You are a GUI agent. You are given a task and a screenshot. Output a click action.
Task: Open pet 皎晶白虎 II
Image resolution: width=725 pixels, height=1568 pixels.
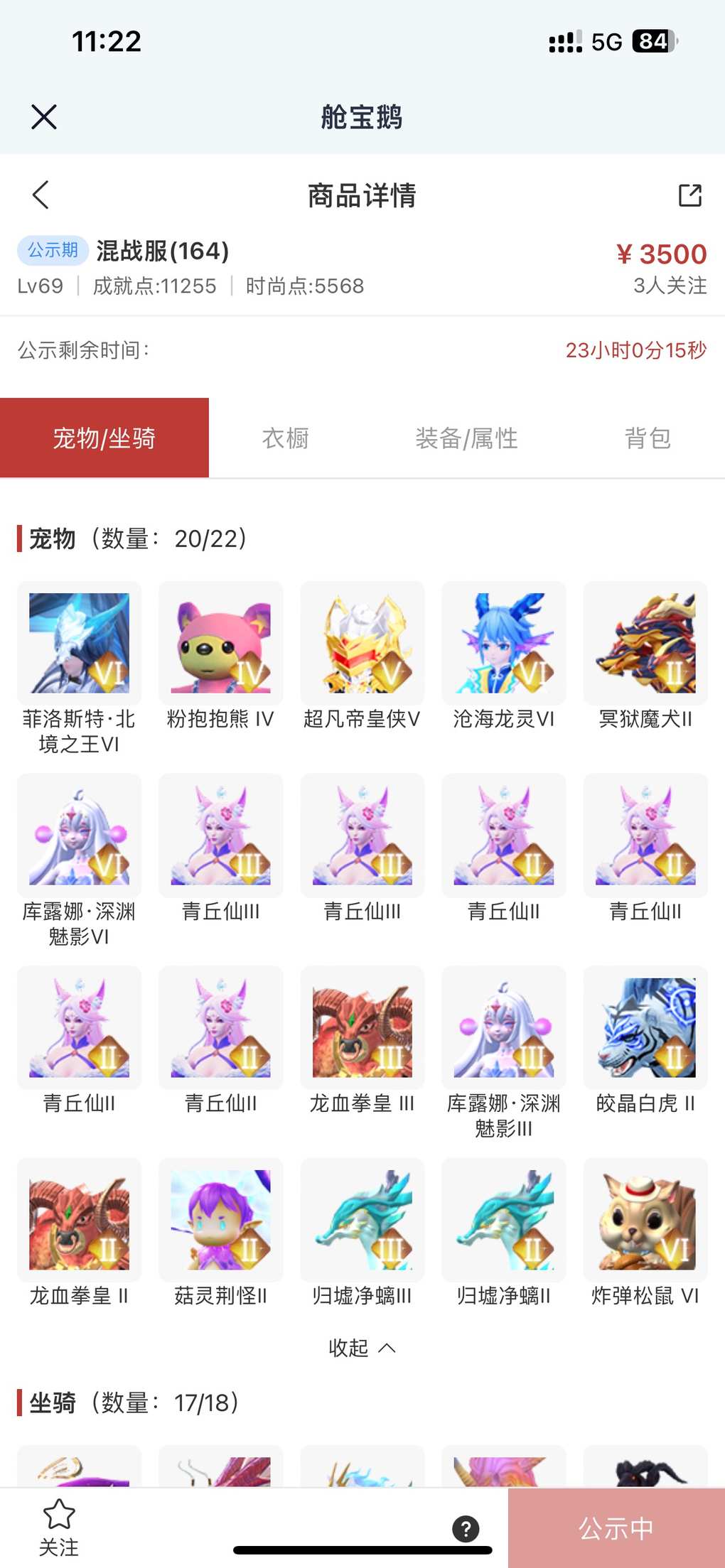click(x=645, y=1027)
